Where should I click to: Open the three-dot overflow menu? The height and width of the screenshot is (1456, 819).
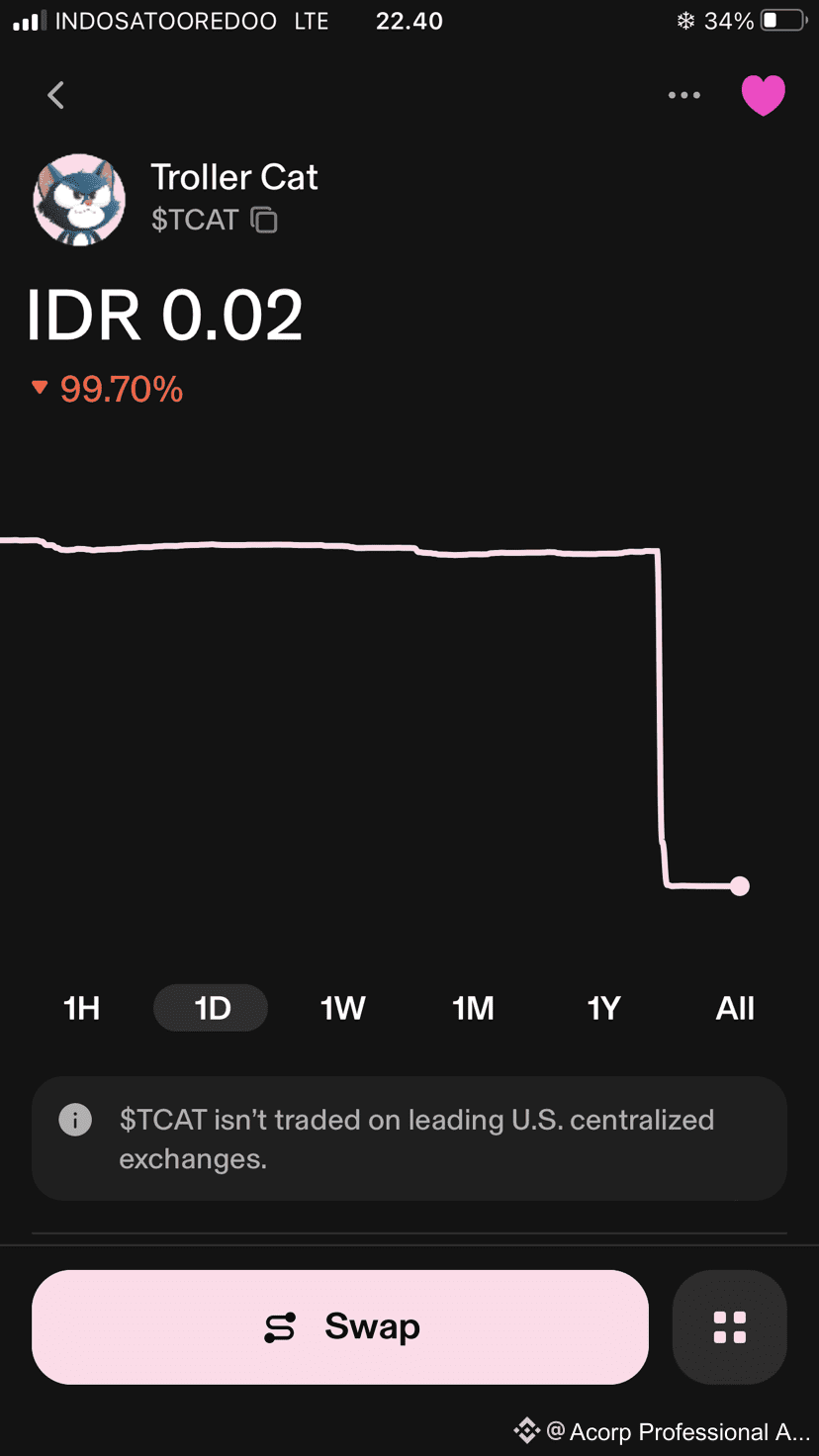(x=683, y=95)
